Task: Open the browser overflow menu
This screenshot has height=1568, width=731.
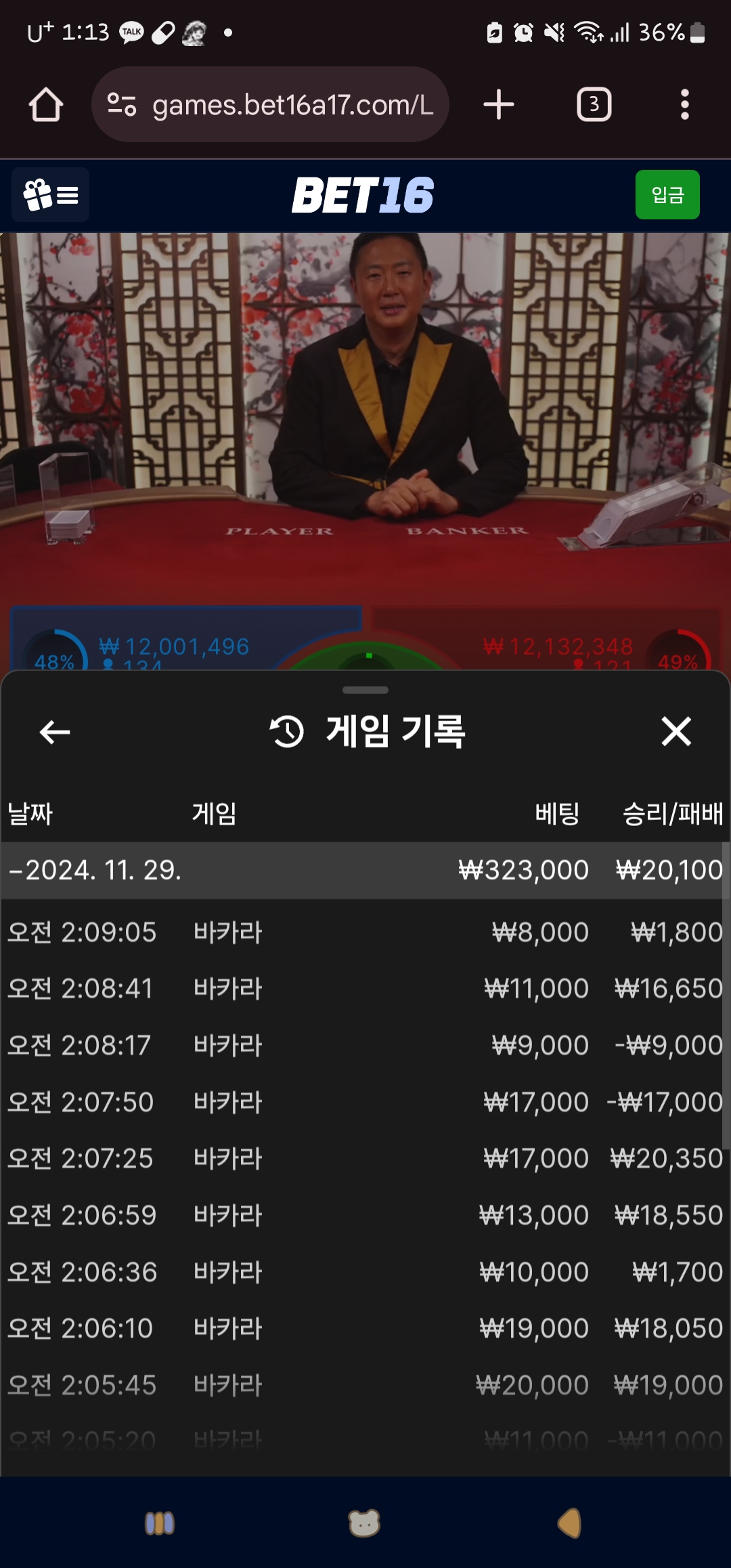Action: click(x=685, y=105)
